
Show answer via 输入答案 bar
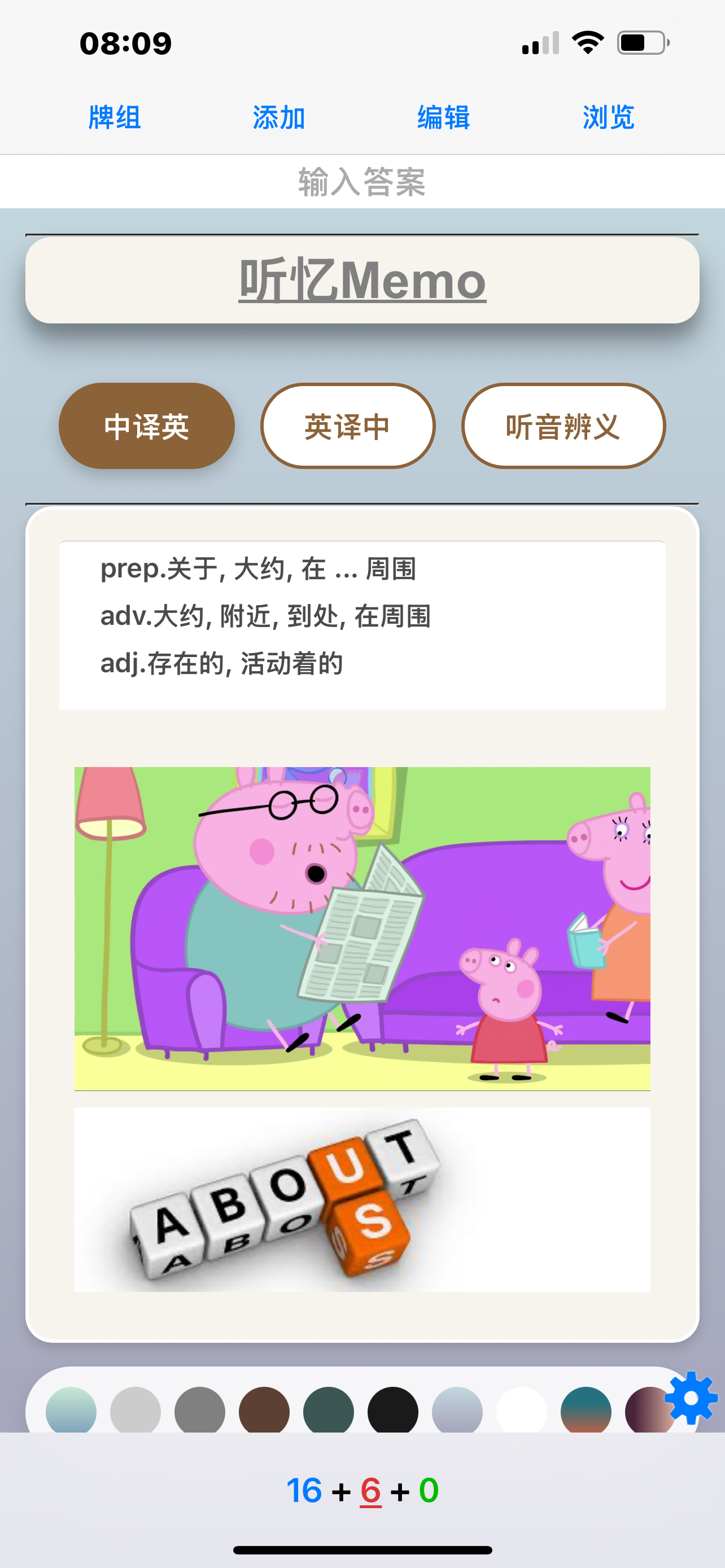tap(362, 181)
